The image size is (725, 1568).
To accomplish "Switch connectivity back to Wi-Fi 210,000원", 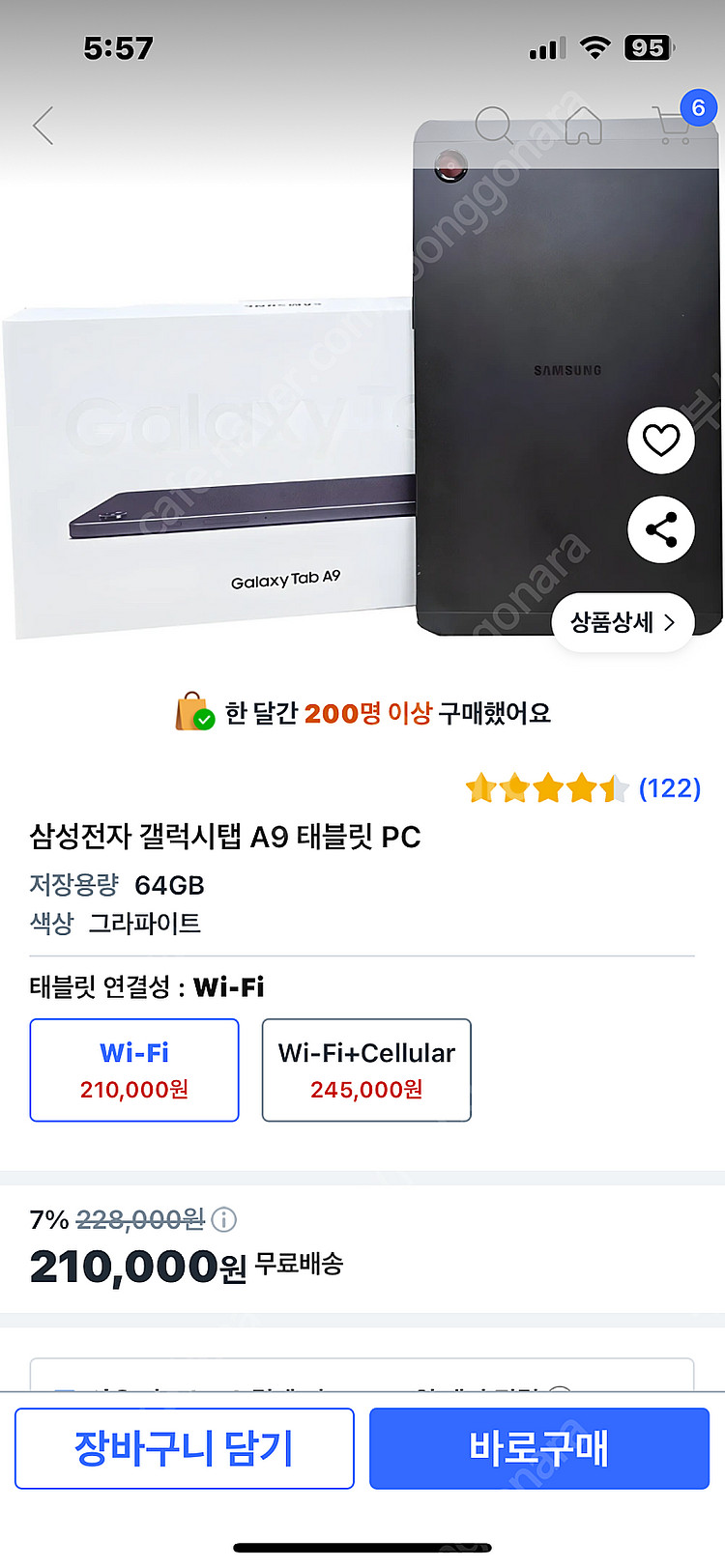I will click(x=133, y=1069).
